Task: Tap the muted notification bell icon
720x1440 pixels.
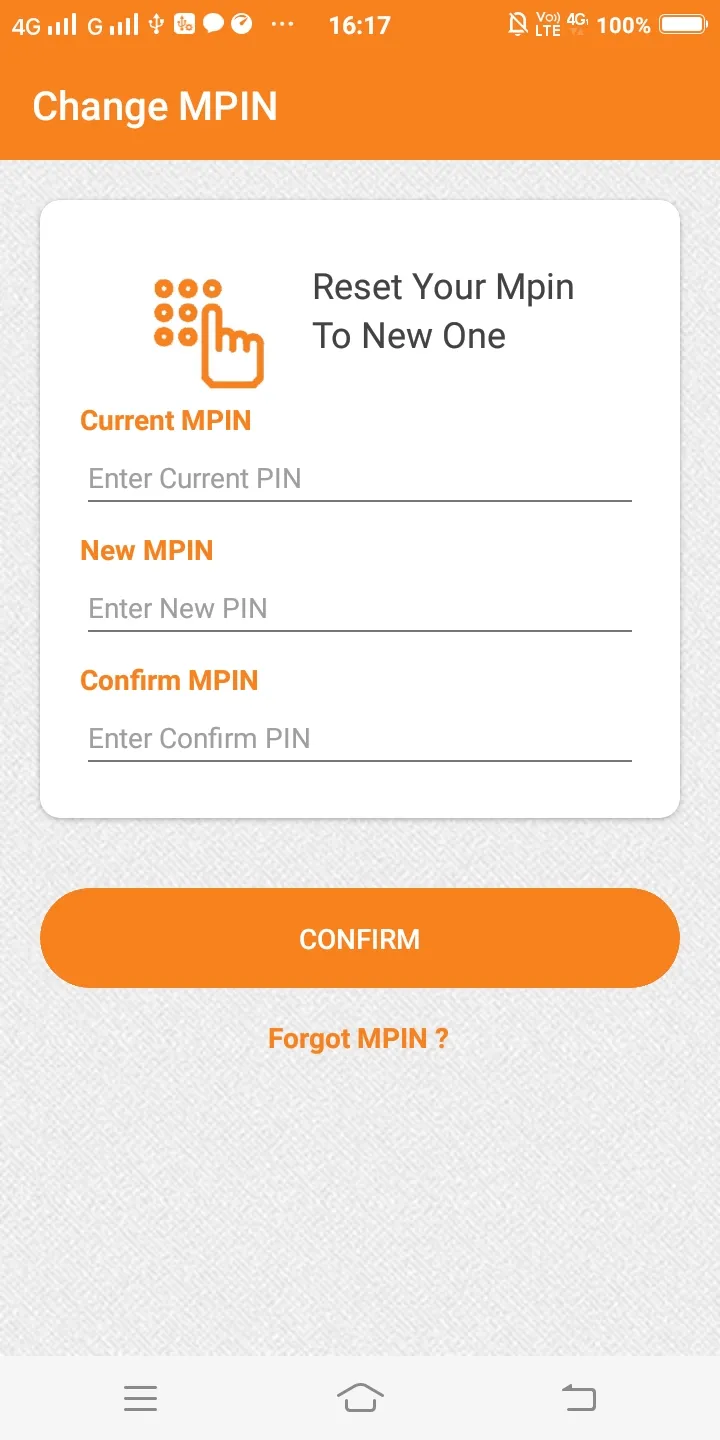Action: (x=516, y=25)
